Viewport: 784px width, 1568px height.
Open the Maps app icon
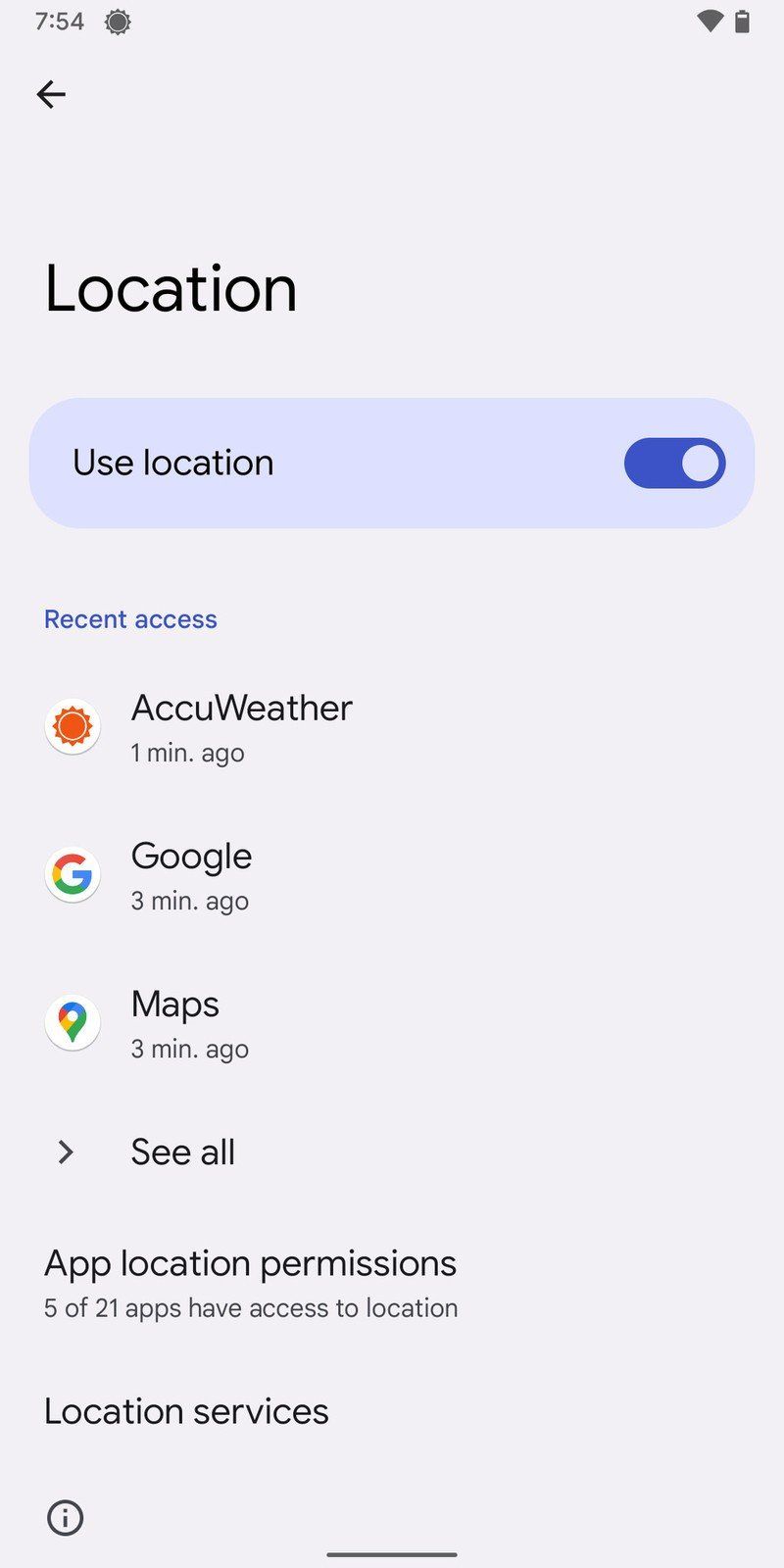(x=73, y=1021)
